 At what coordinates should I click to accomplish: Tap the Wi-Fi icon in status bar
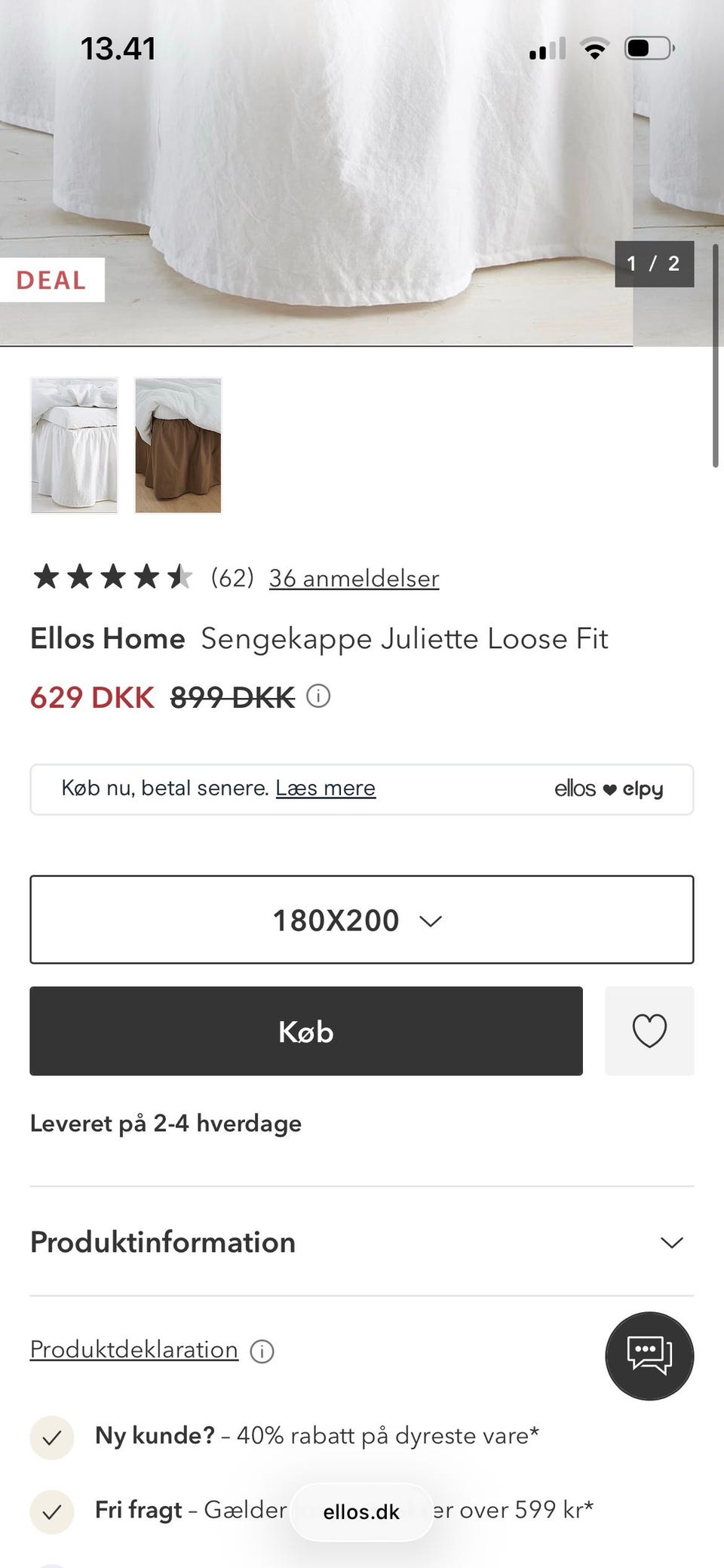[594, 48]
